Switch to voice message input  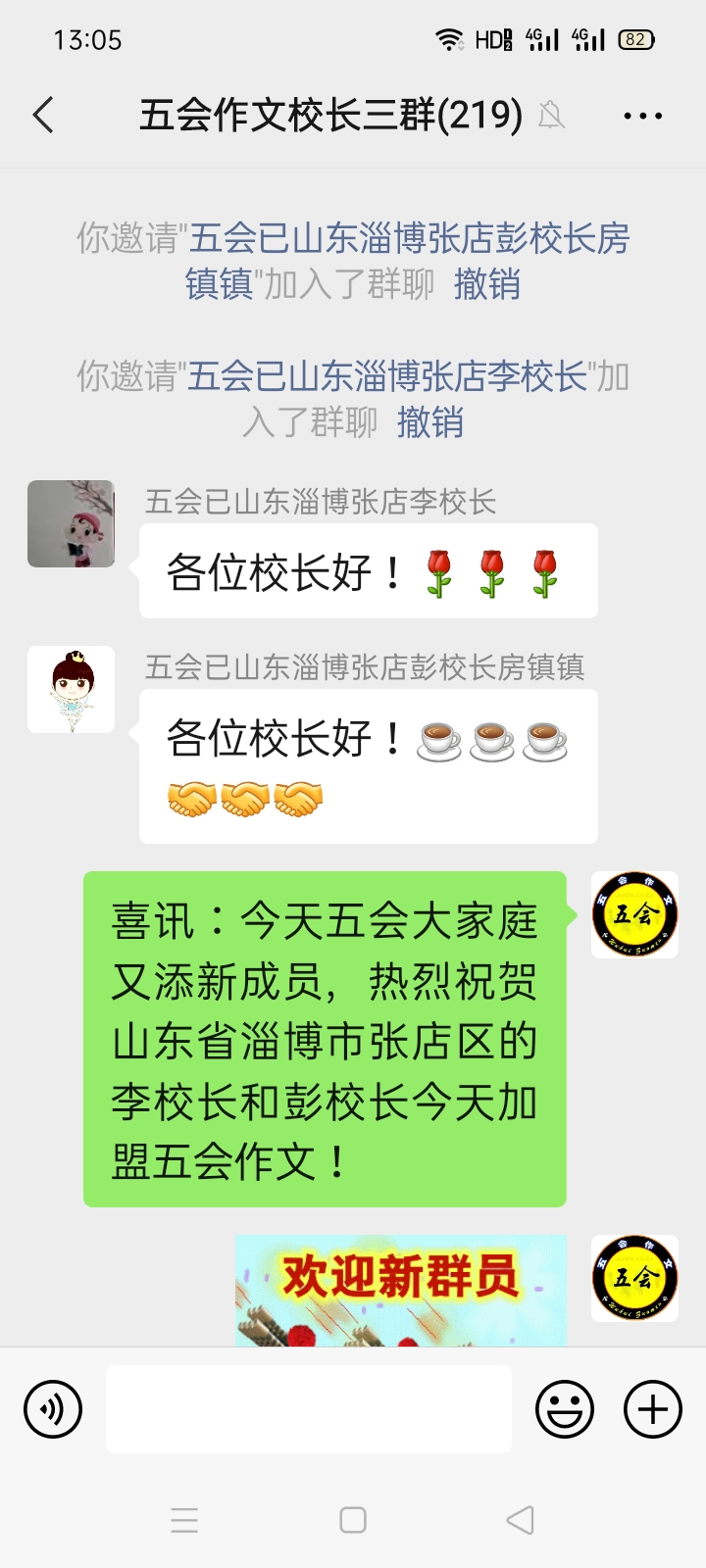53,1409
